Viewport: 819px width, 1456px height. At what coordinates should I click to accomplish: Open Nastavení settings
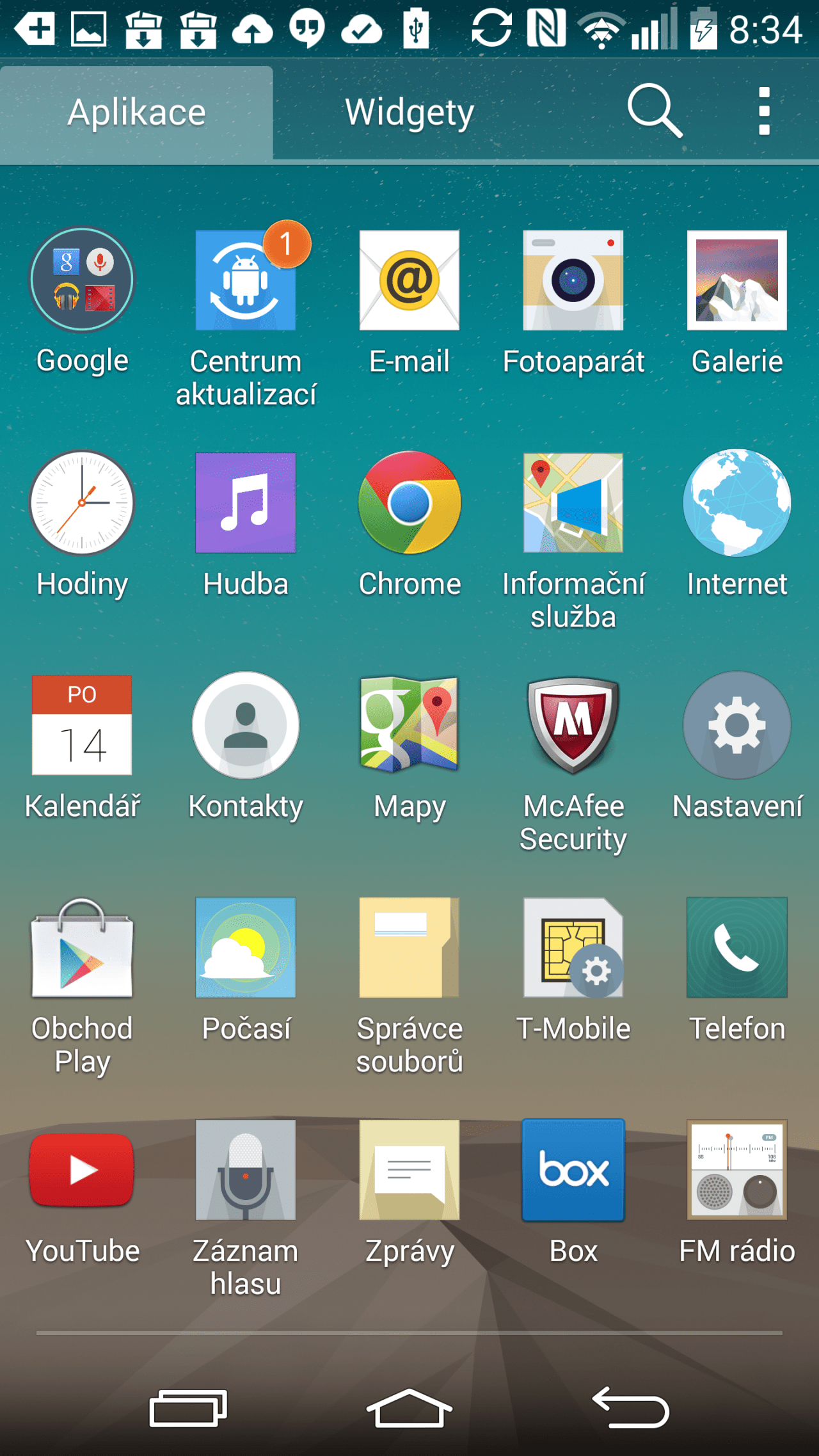pos(737,725)
